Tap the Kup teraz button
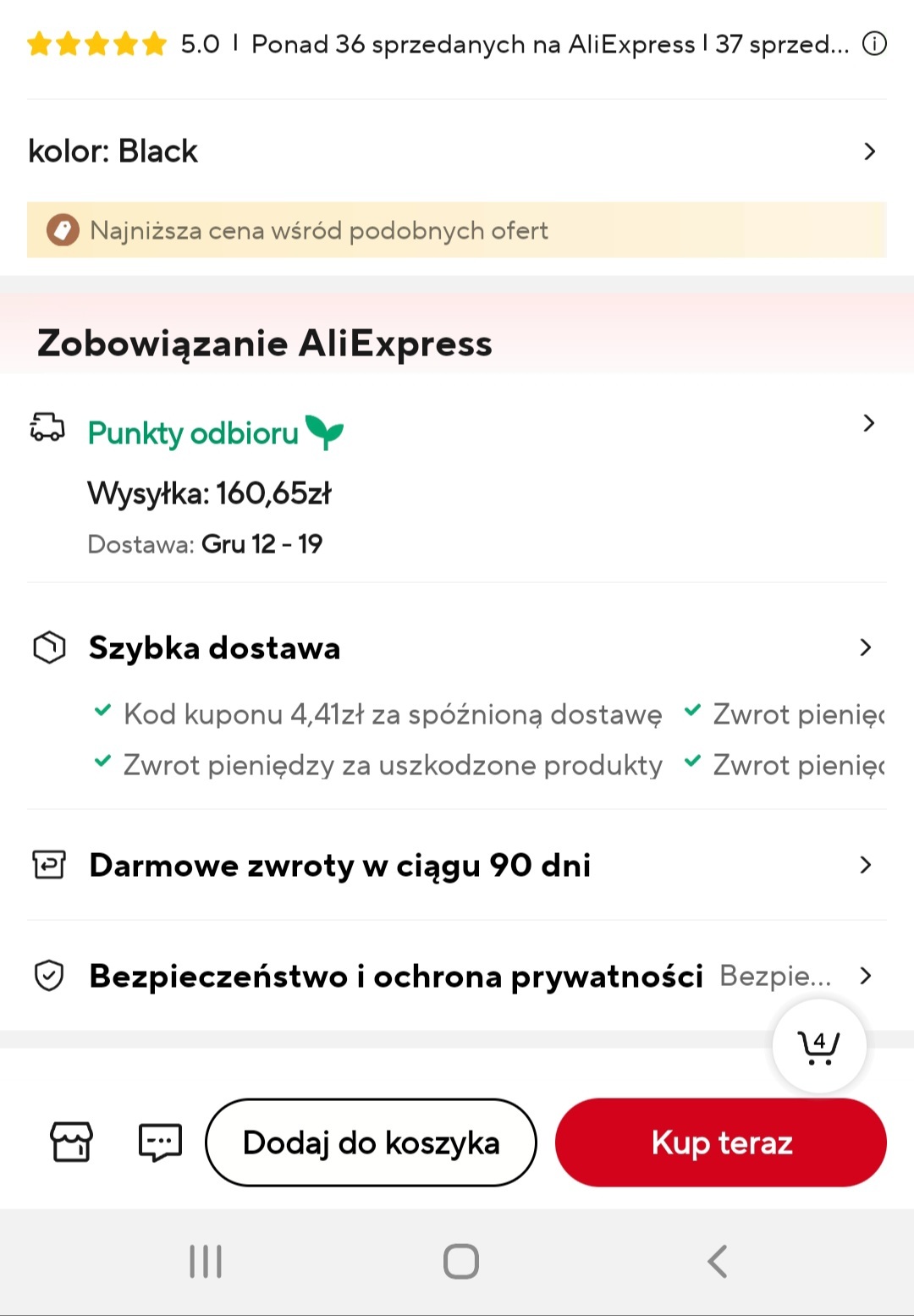914x1316 pixels. (x=721, y=1143)
